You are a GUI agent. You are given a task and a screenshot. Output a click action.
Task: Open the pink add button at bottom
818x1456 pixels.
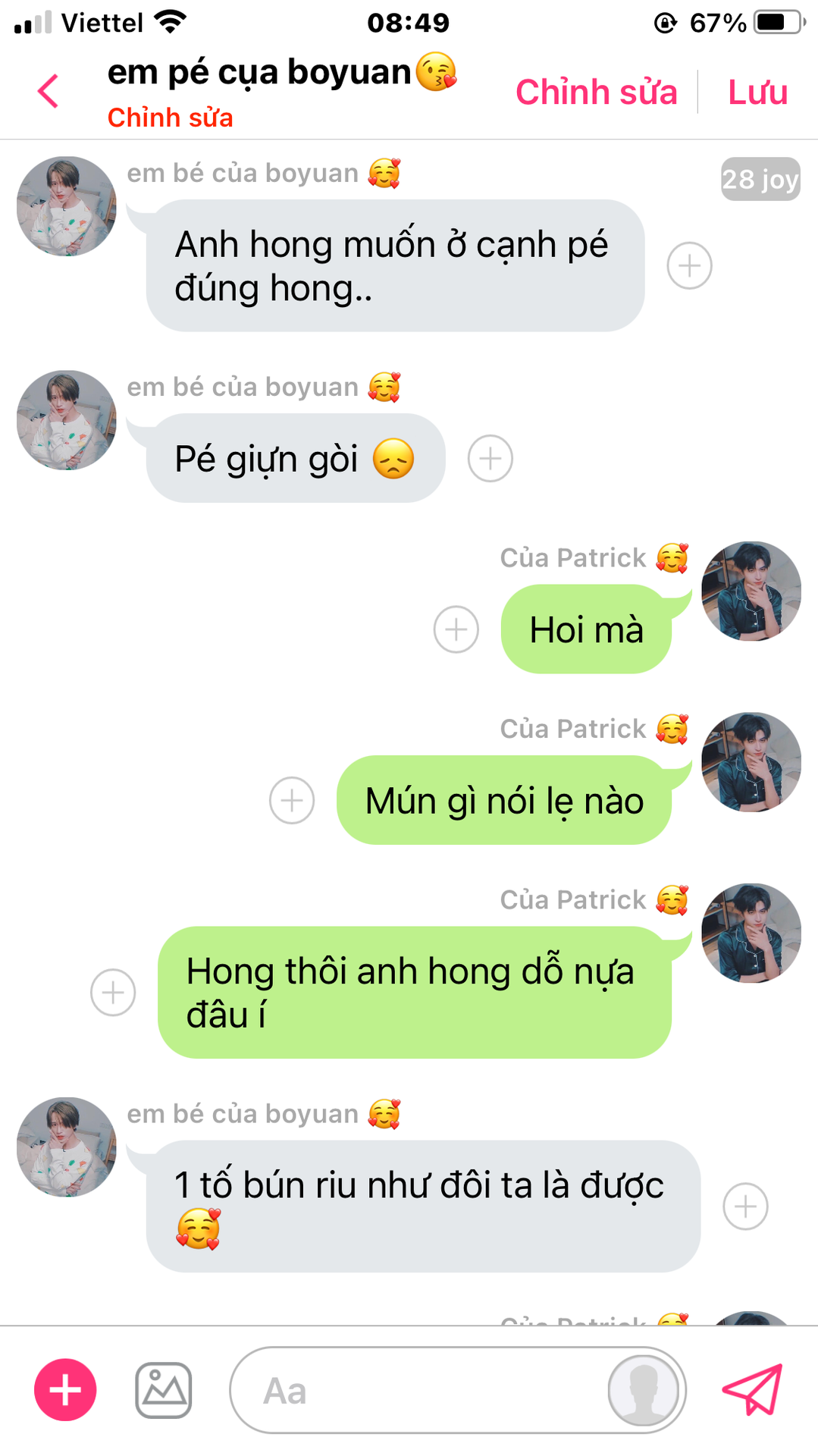coord(65,1390)
